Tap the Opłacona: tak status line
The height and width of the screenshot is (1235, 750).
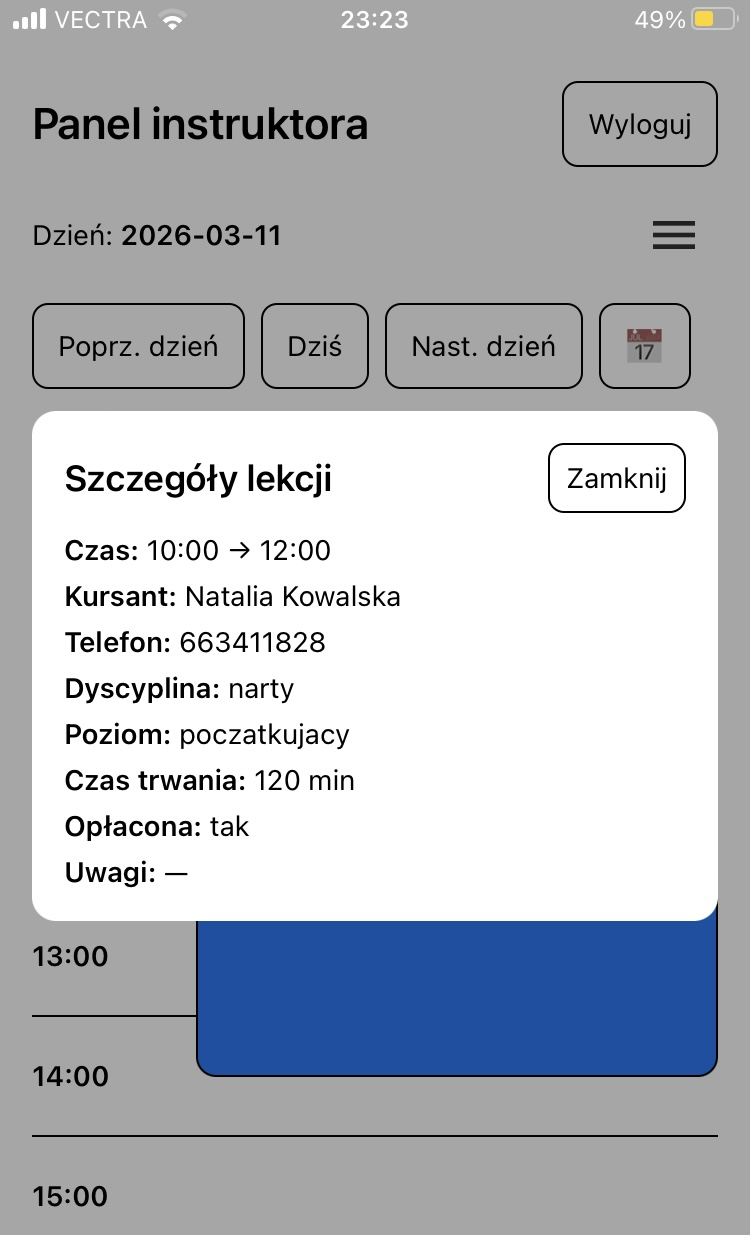point(156,826)
